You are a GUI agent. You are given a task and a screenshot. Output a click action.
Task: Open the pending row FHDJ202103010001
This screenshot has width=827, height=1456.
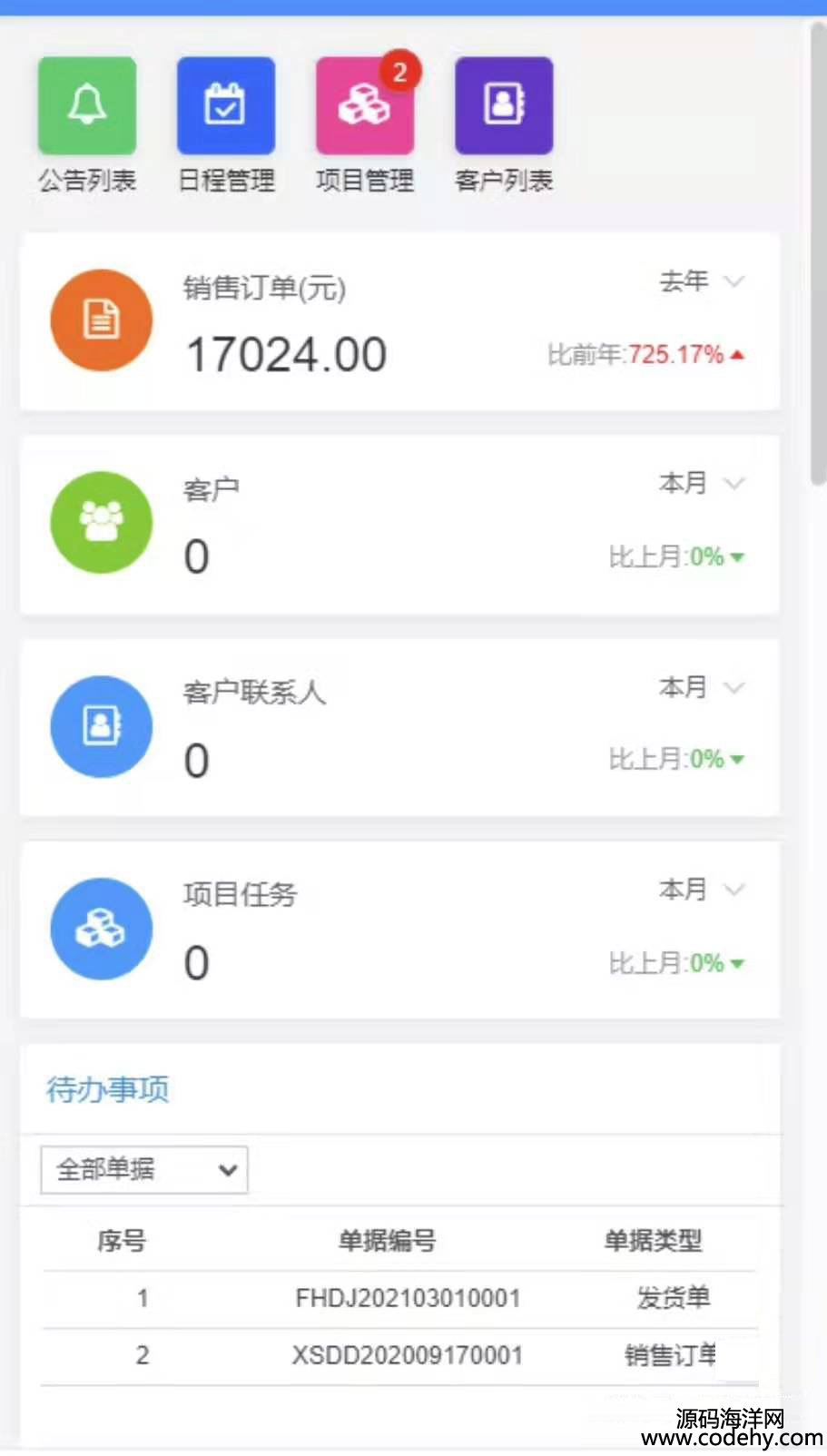[x=399, y=1299]
